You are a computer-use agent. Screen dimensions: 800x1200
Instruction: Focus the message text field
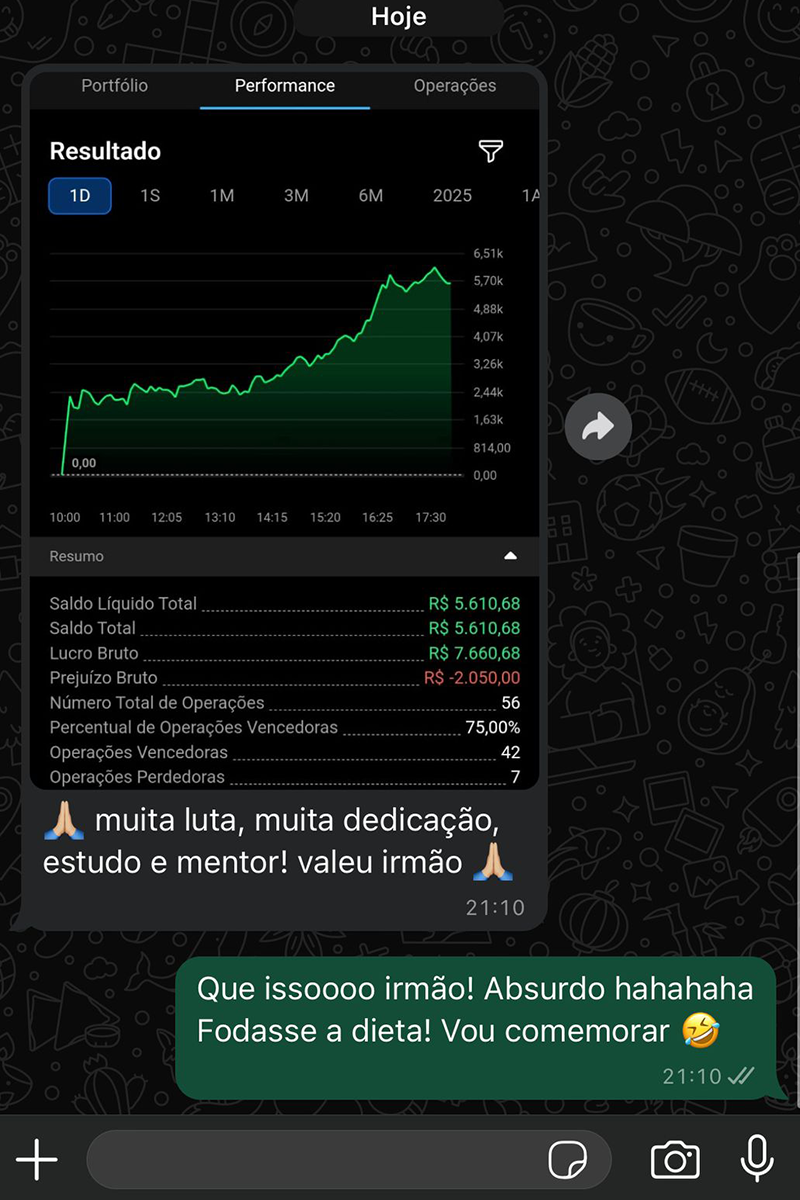[310, 1160]
